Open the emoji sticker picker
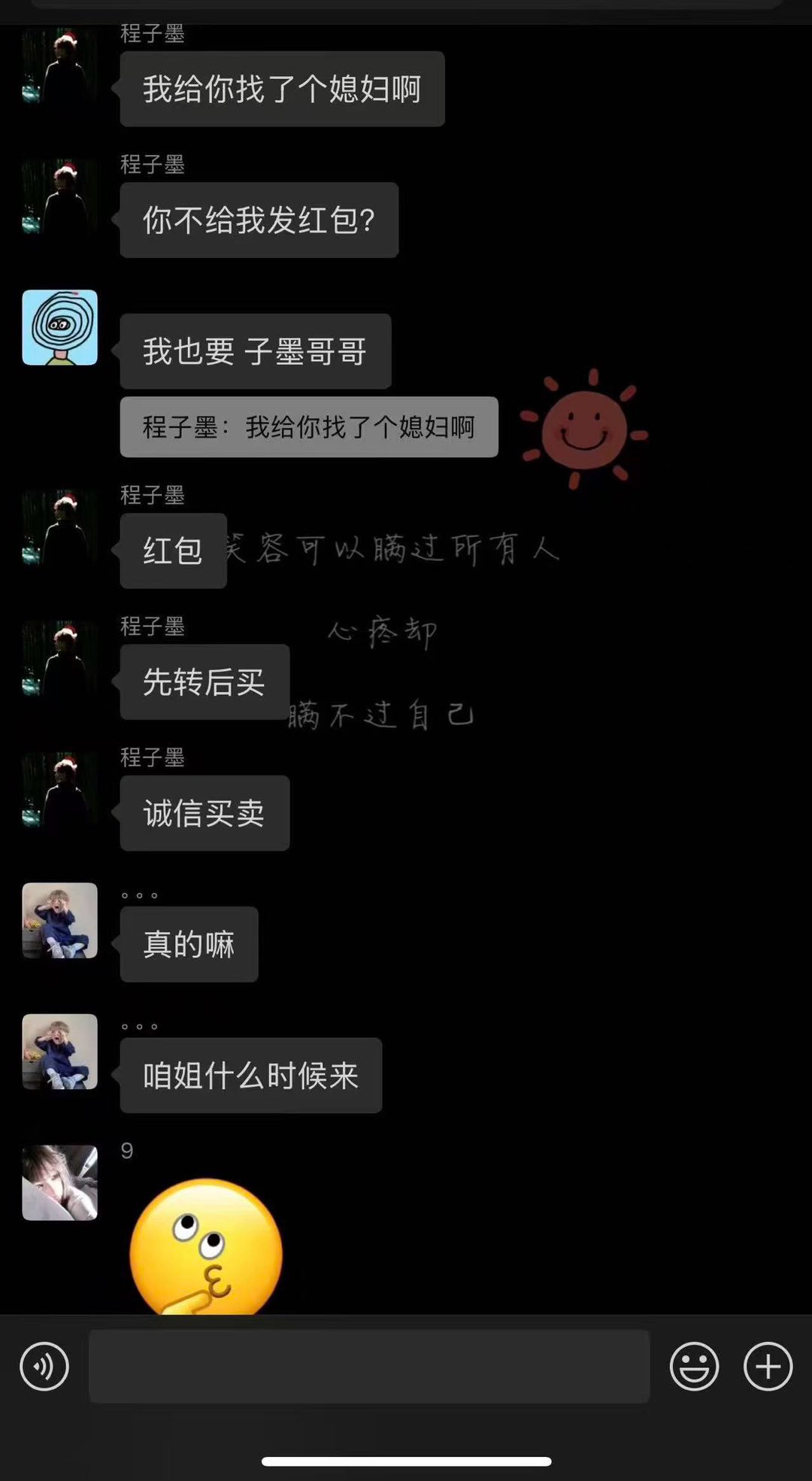The height and width of the screenshot is (1481, 812). click(x=693, y=1366)
